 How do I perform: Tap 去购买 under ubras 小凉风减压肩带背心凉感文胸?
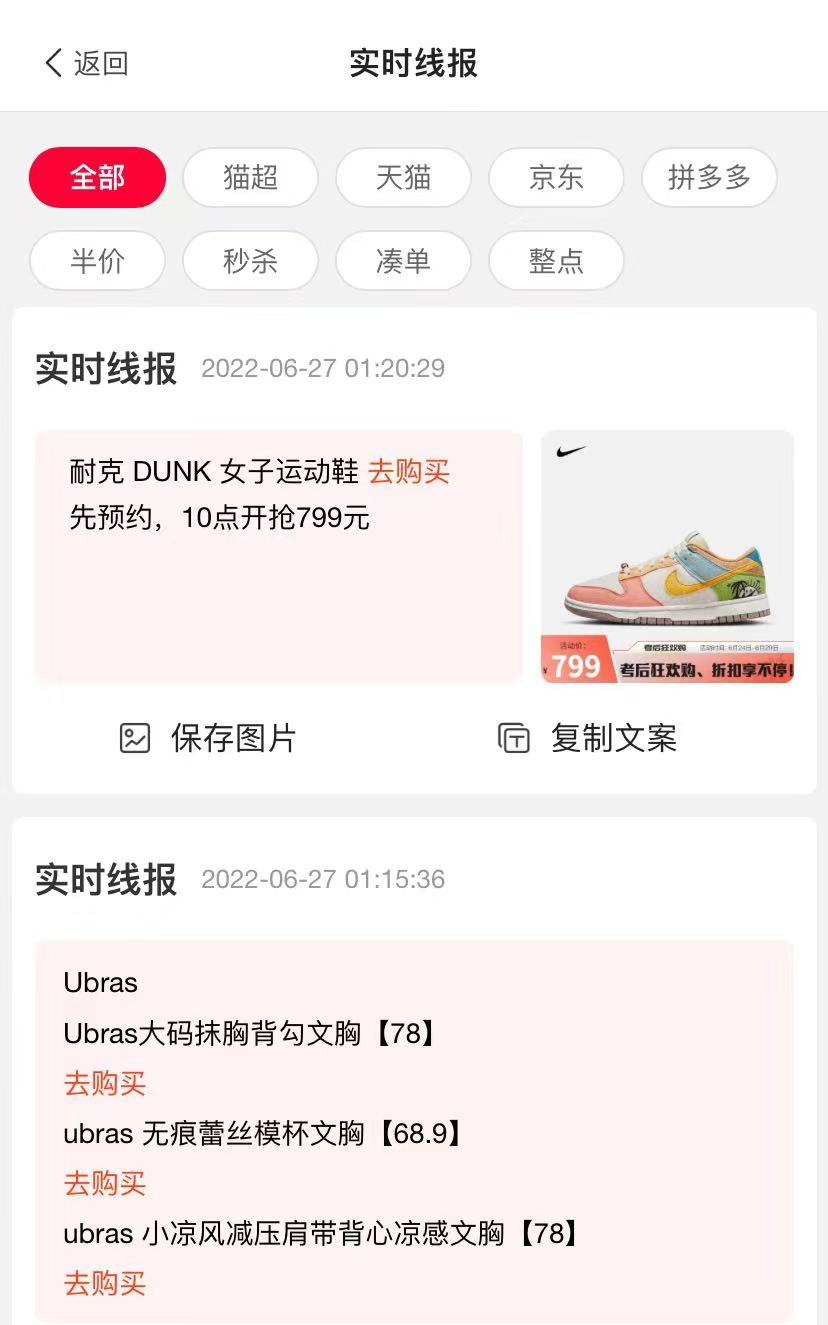(x=105, y=1283)
